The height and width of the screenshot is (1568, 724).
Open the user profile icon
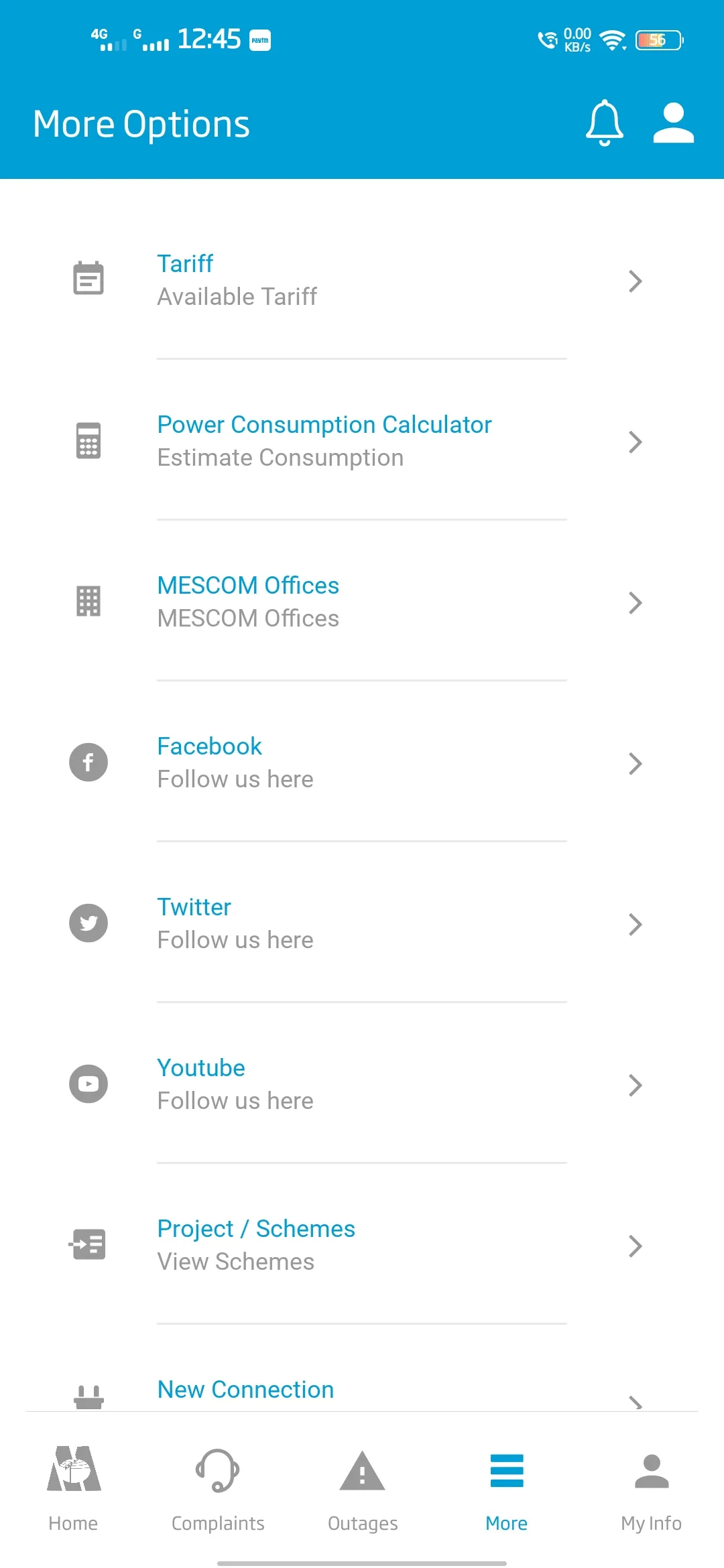coord(673,123)
